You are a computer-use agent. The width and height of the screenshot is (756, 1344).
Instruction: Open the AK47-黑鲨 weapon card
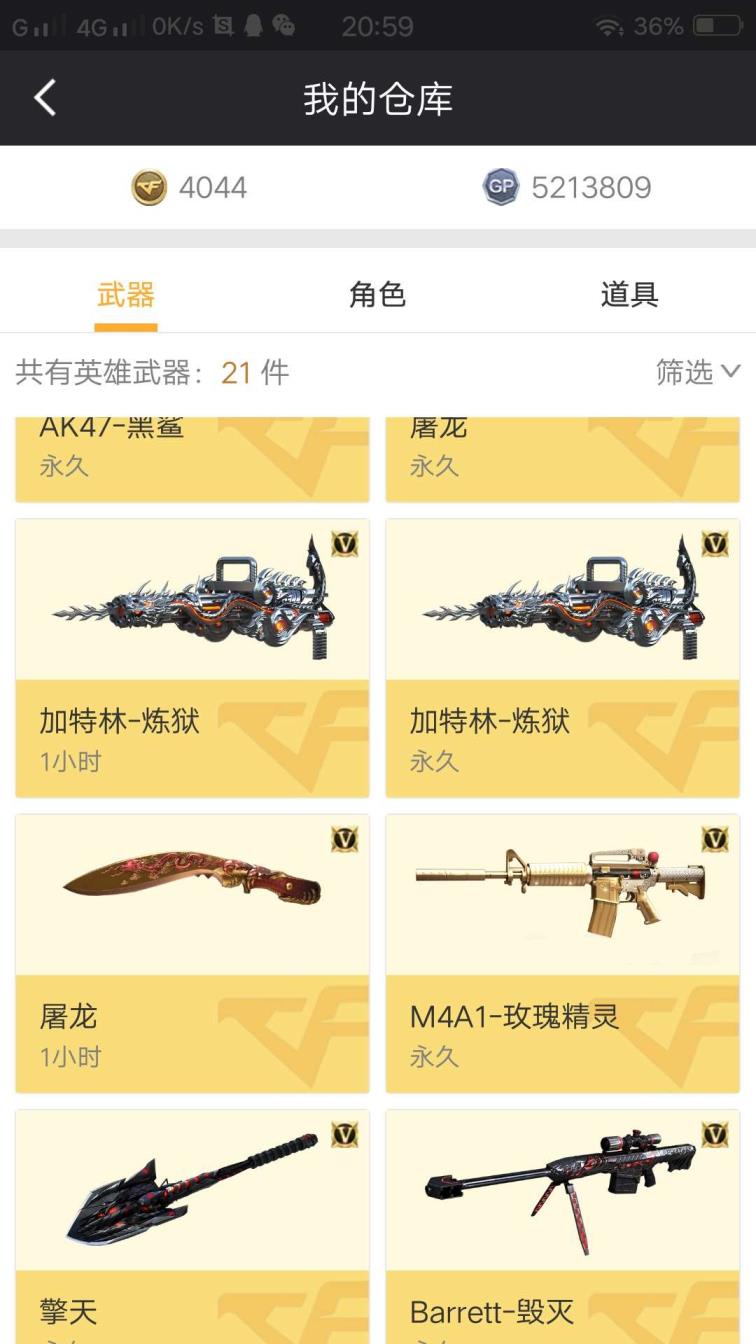pos(192,458)
